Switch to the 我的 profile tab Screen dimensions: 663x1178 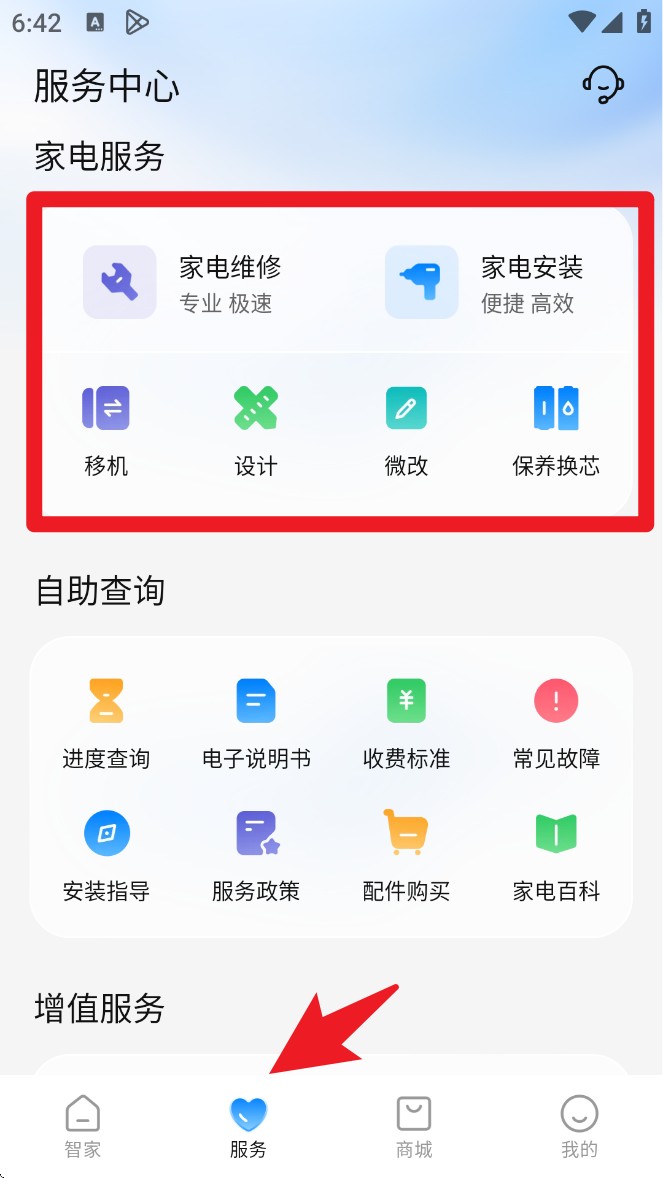(579, 1126)
